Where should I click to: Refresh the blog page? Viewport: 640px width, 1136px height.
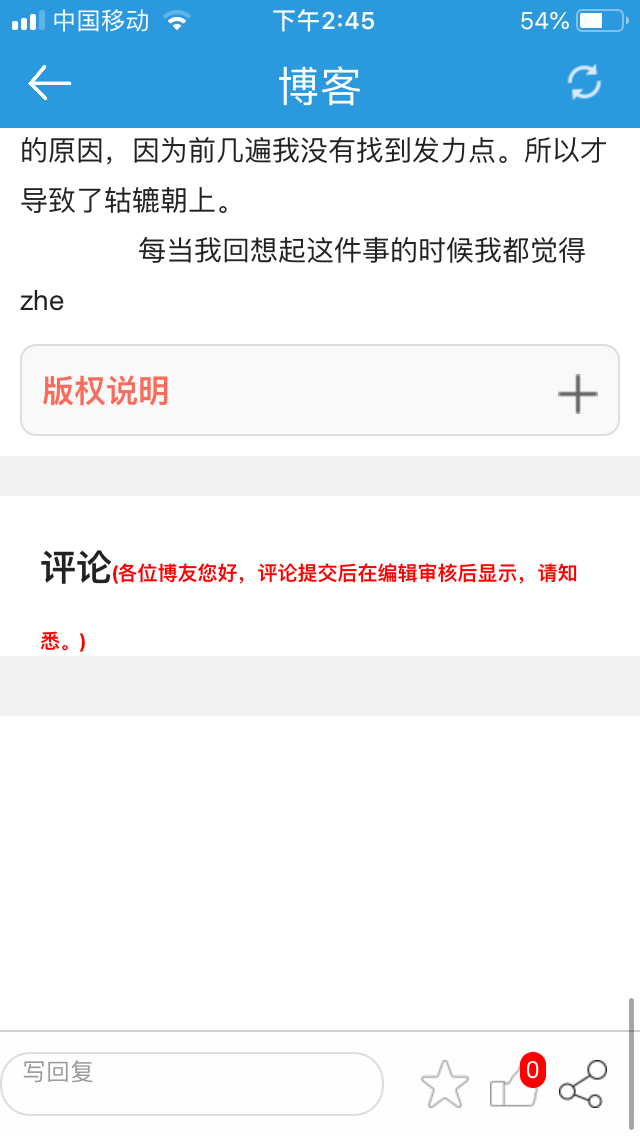click(x=585, y=82)
